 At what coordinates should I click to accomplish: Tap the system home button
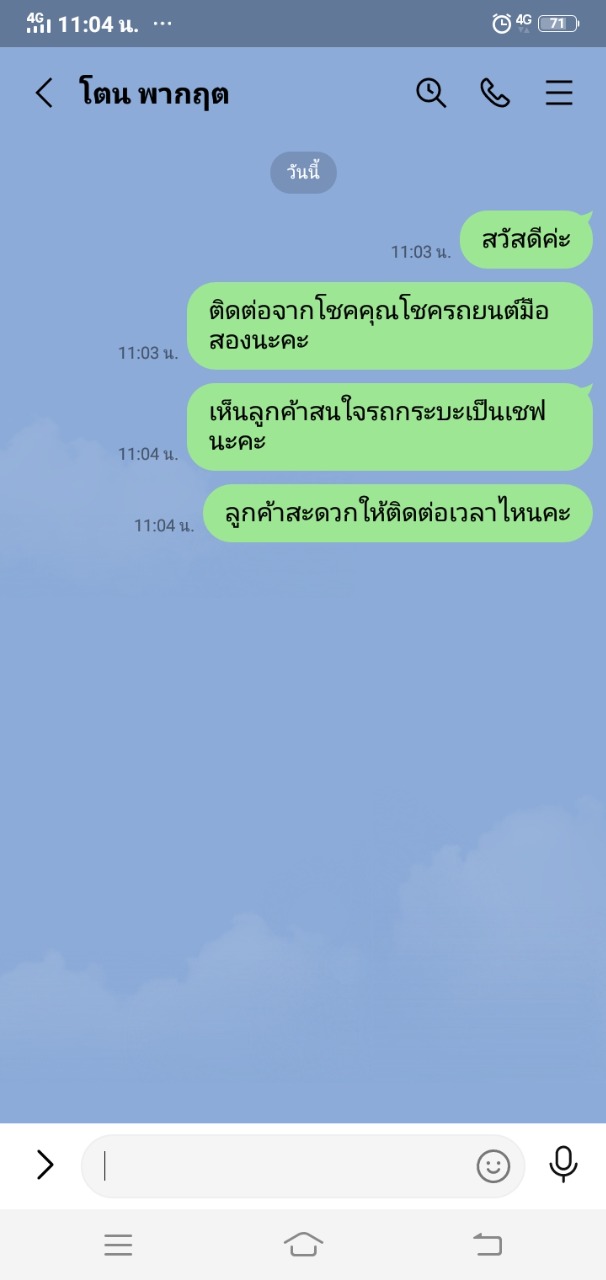pyautogui.click(x=303, y=1244)
